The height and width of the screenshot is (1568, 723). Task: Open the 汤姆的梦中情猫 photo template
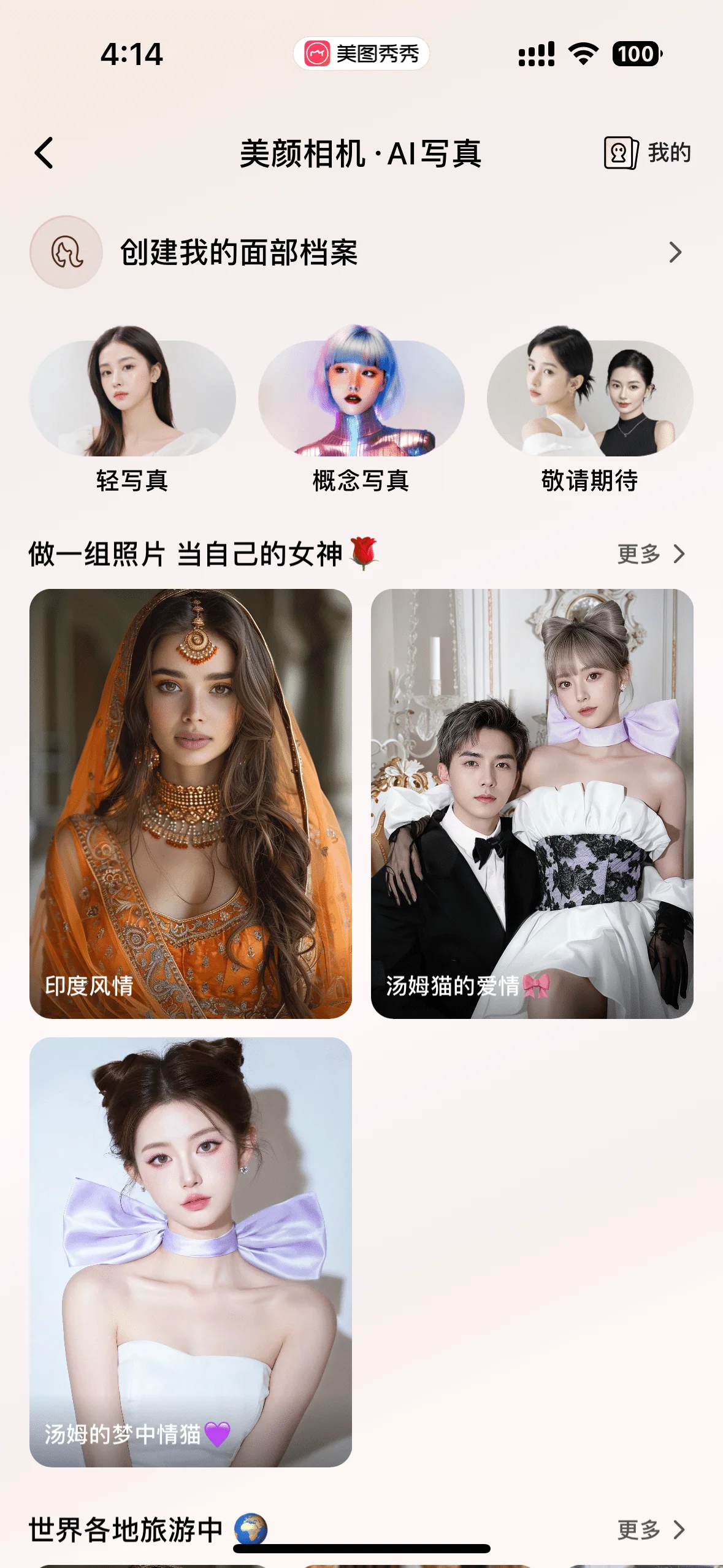click(x=191, y=1251)
